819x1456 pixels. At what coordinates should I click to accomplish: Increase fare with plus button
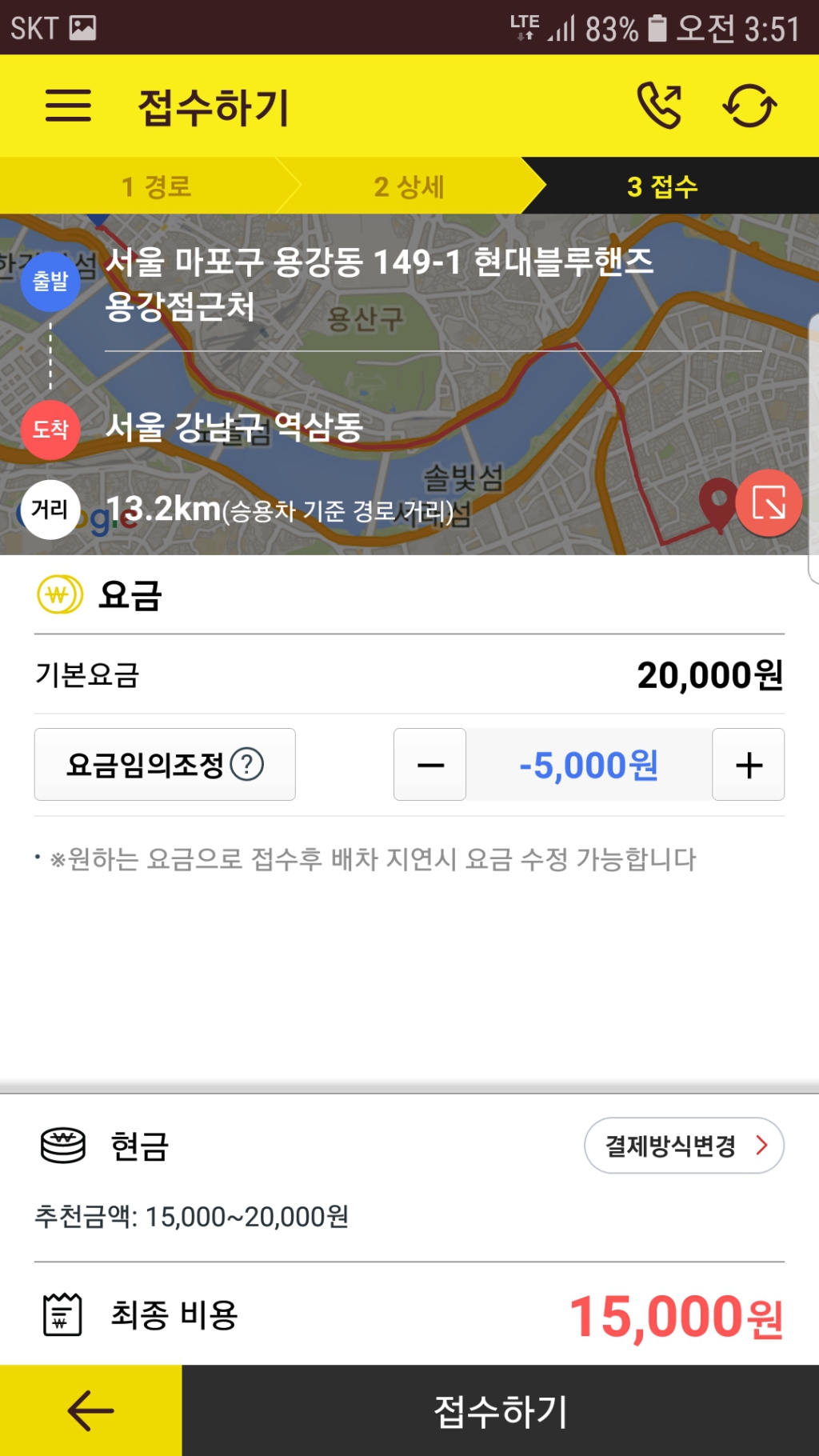[749, 765]
